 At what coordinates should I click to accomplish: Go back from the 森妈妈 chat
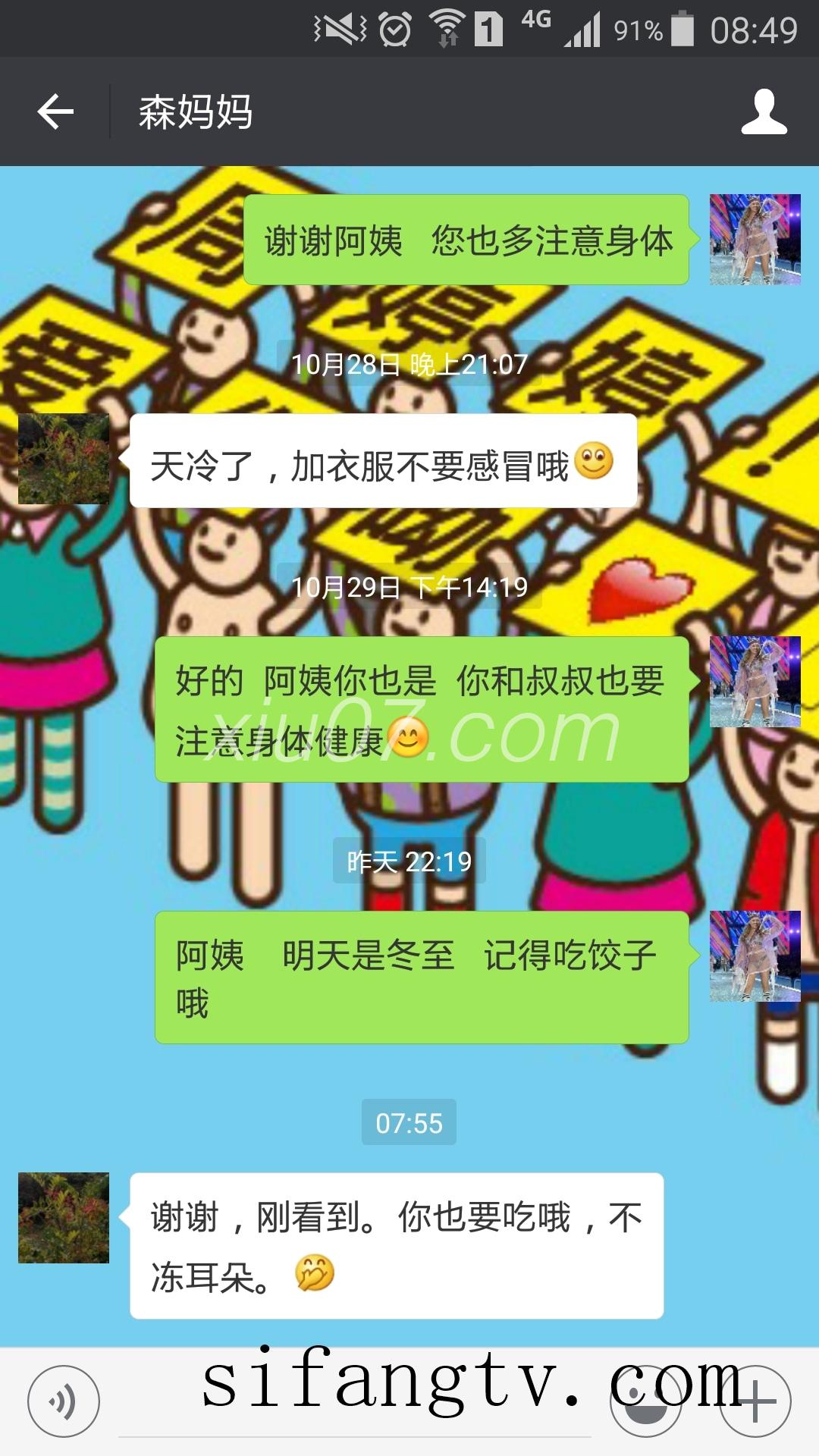coord(55,112)
